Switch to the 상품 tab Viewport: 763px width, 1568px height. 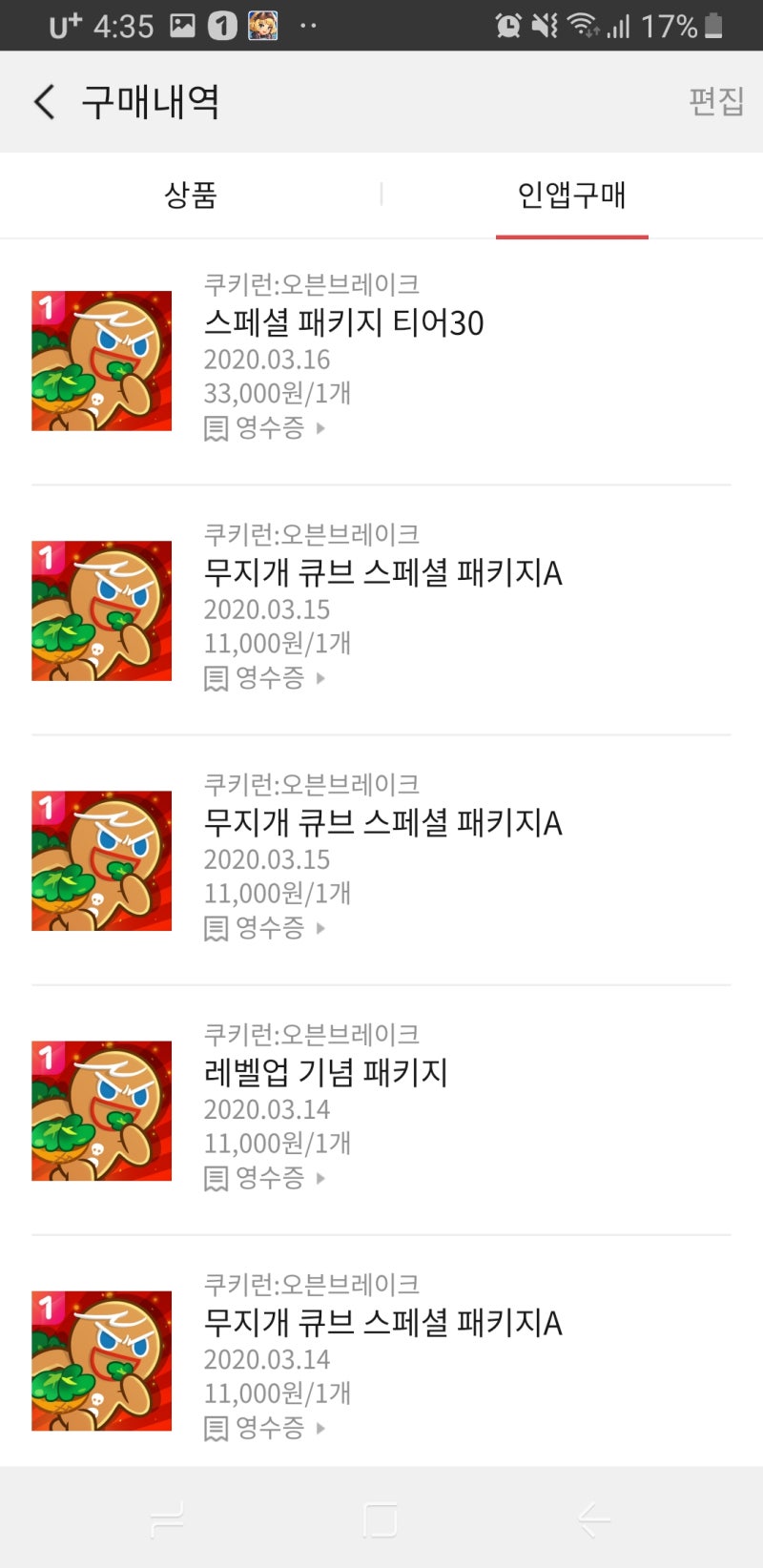click(190, 196)
